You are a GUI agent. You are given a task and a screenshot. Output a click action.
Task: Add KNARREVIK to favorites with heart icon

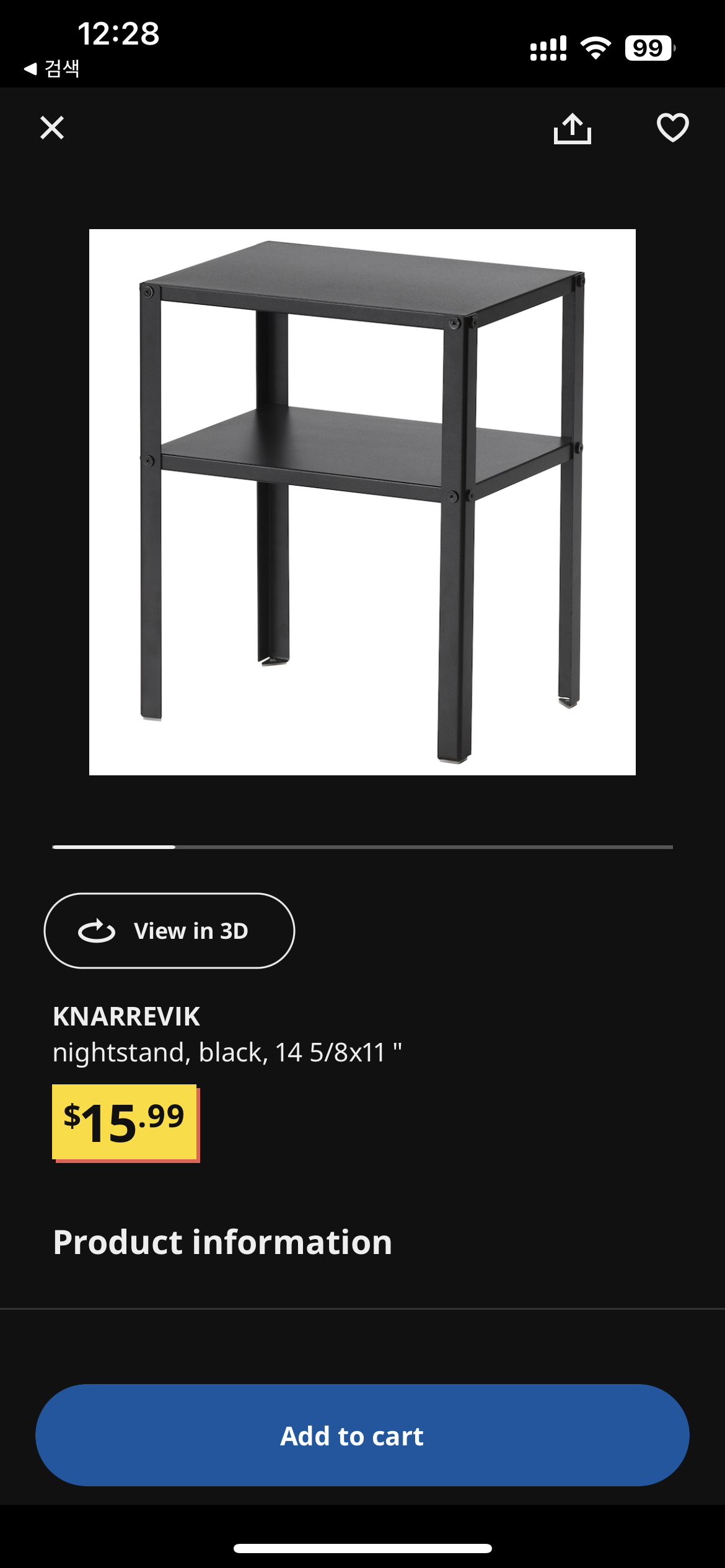[672, 128]
